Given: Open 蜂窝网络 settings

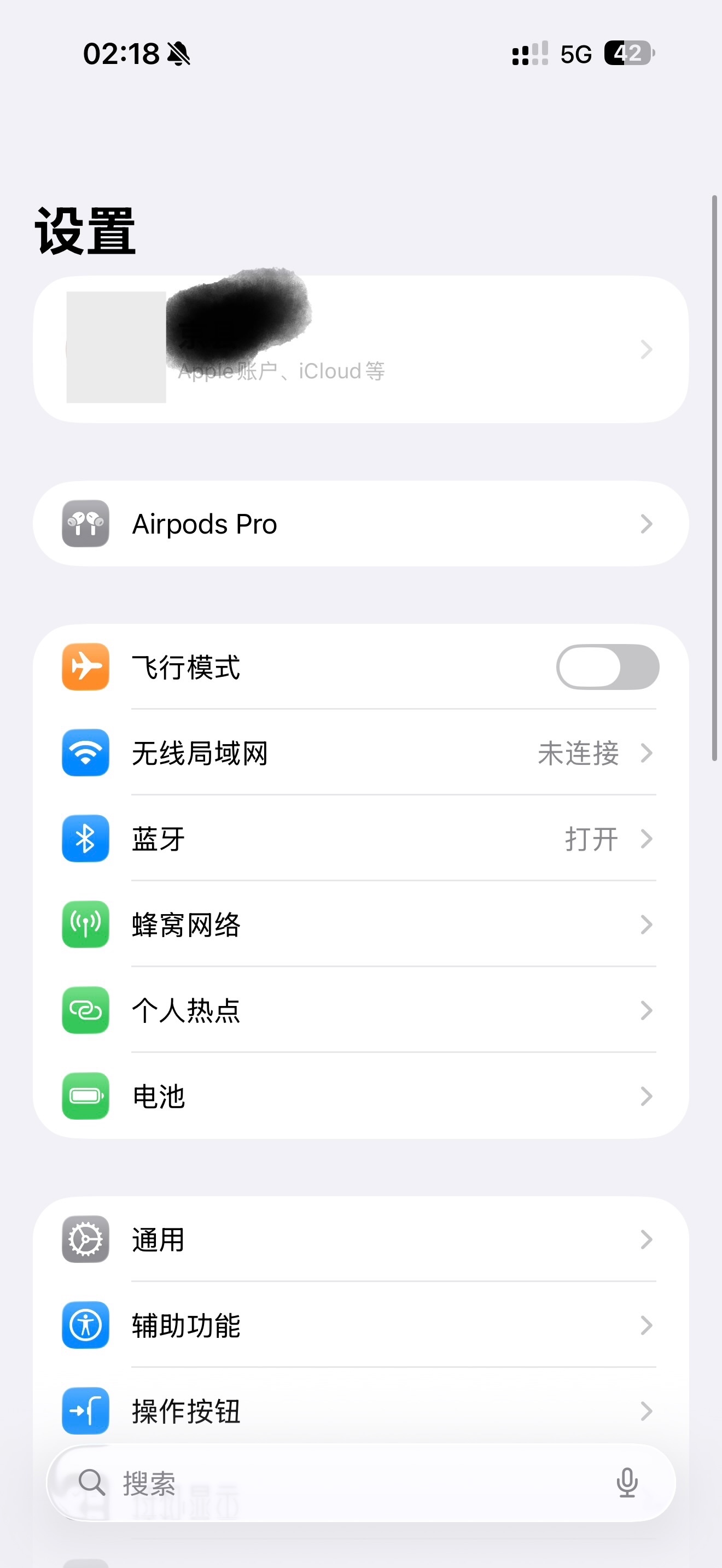Looking at the screenshot, I should [x=360, y=925].
